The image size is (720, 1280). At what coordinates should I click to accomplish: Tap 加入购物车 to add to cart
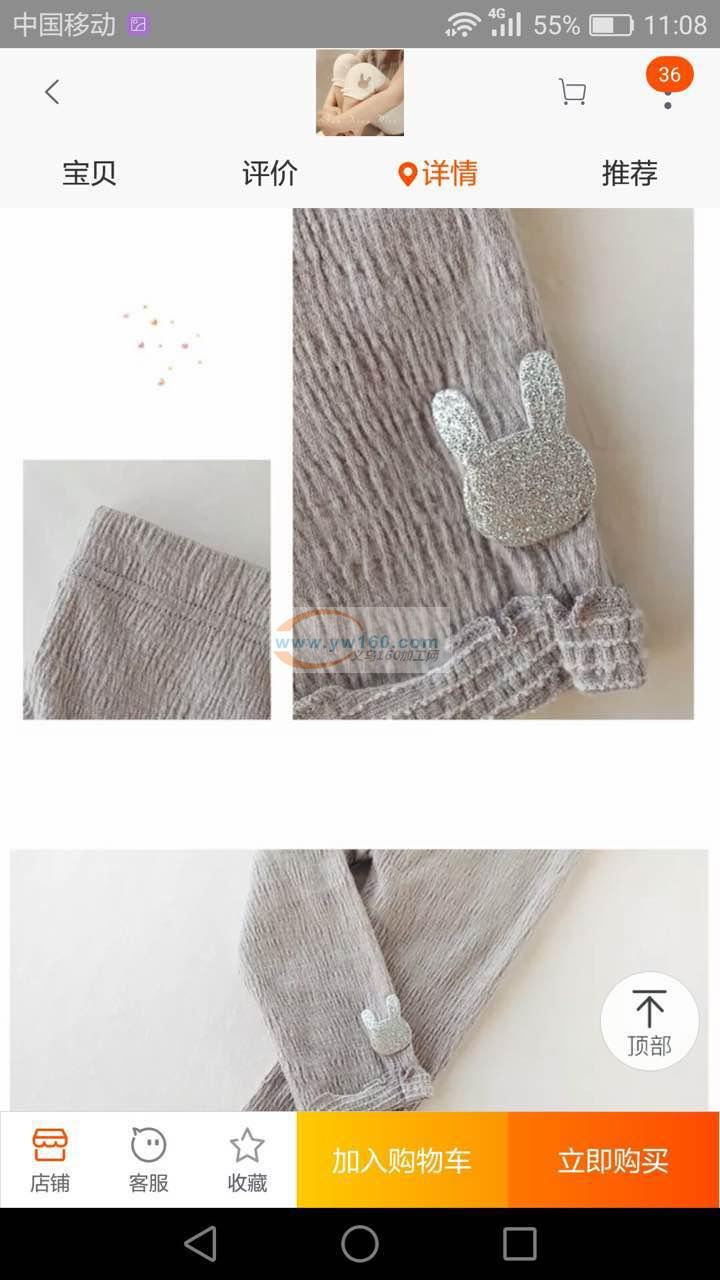pos(402,1160)
